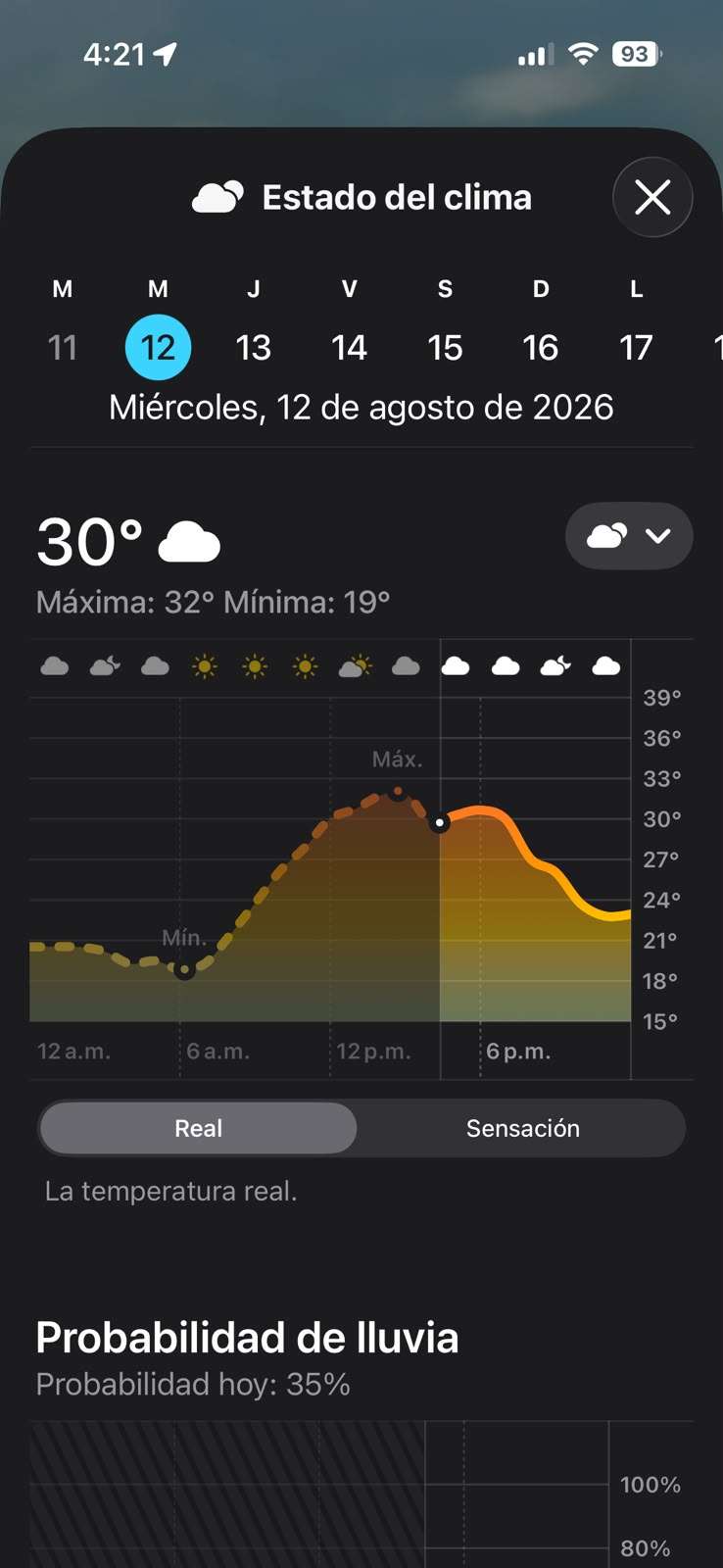Tap the selected day 12 in the calendar
Viewport: 723px width, 1568px height.
(x=158, y=347)
